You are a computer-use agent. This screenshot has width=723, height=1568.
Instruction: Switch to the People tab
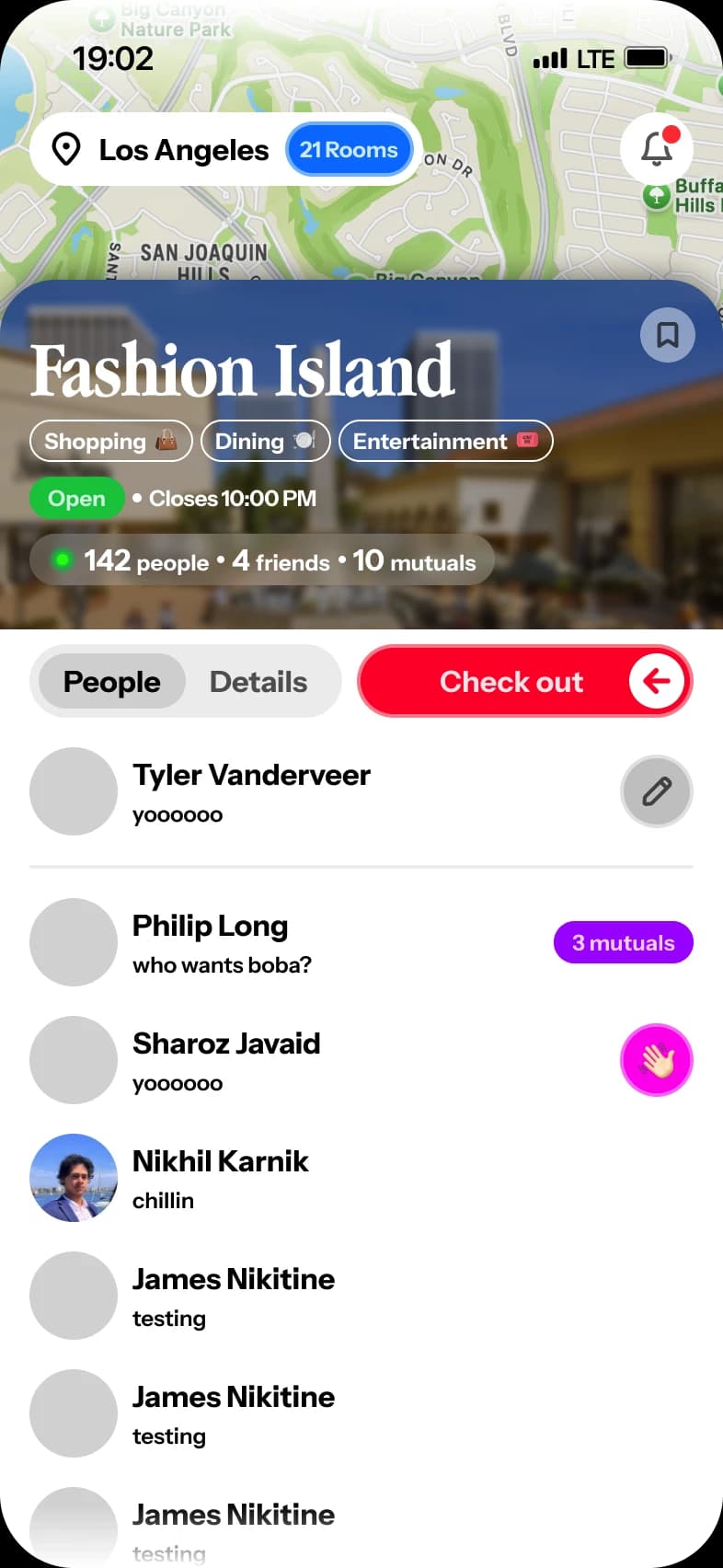click(x=112, y=682)
